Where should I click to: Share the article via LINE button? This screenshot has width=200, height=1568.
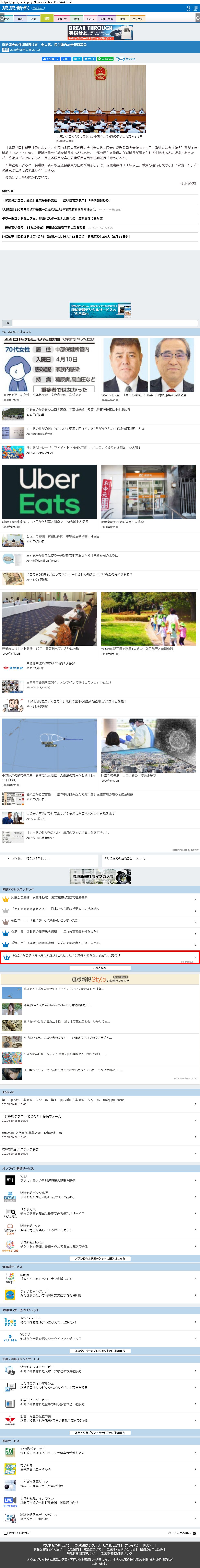[x=106, y=59]
